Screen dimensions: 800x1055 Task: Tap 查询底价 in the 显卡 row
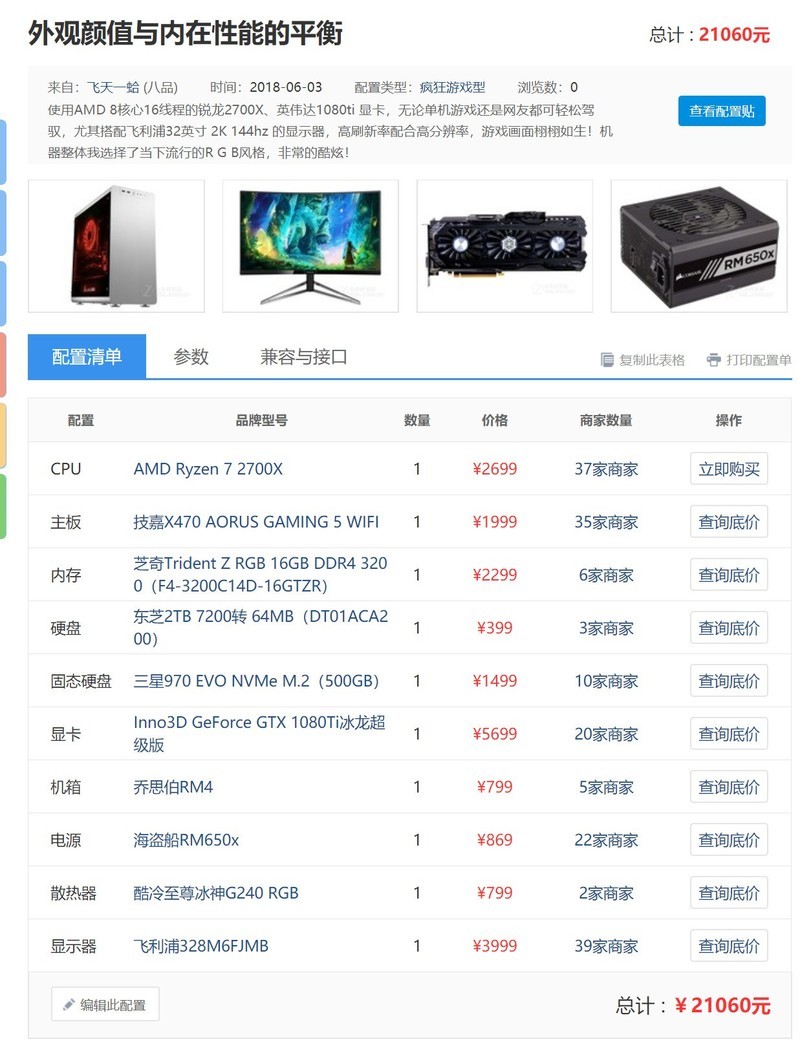(x=729, y=734)
